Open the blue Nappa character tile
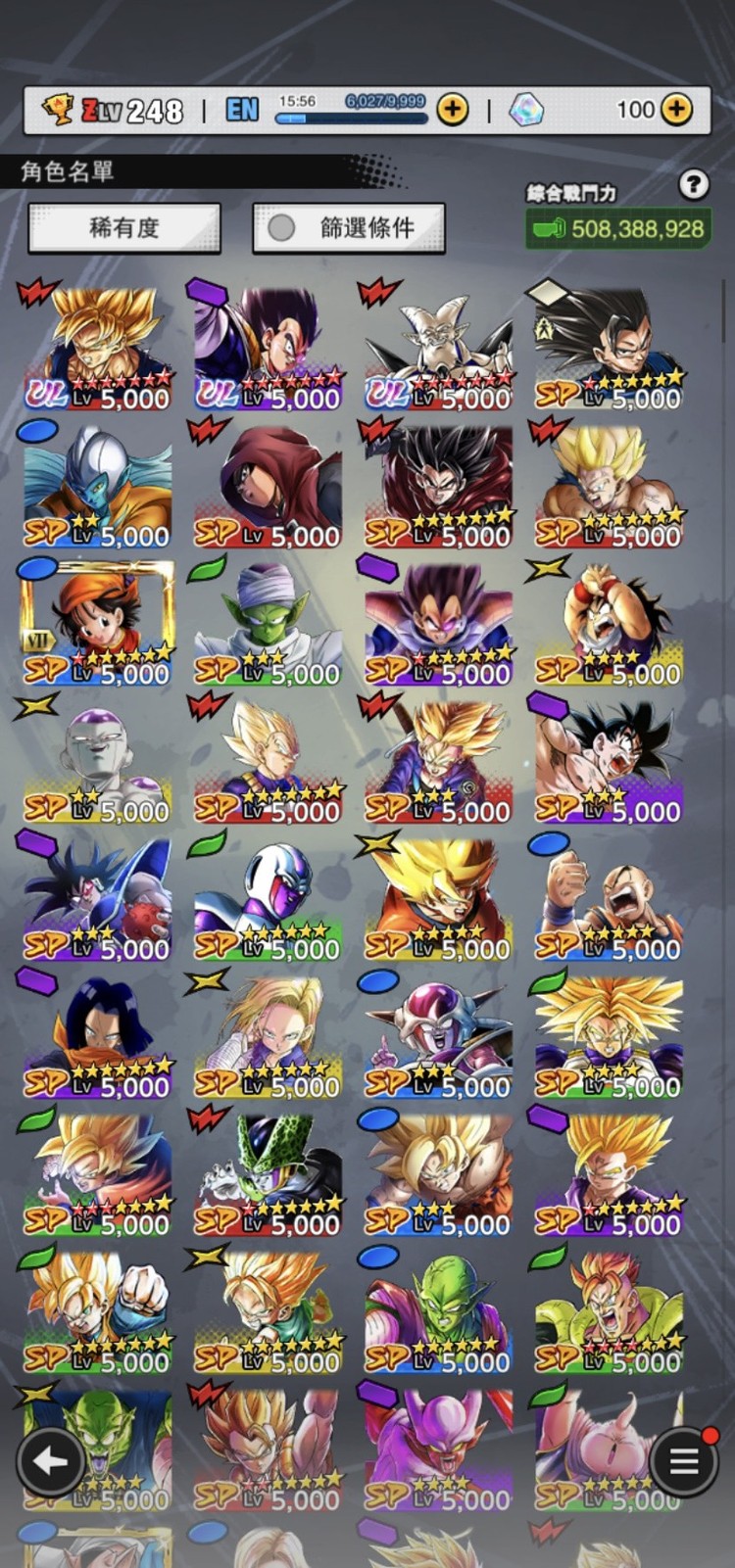This screenshot has width=735, height=1568. 608,898
